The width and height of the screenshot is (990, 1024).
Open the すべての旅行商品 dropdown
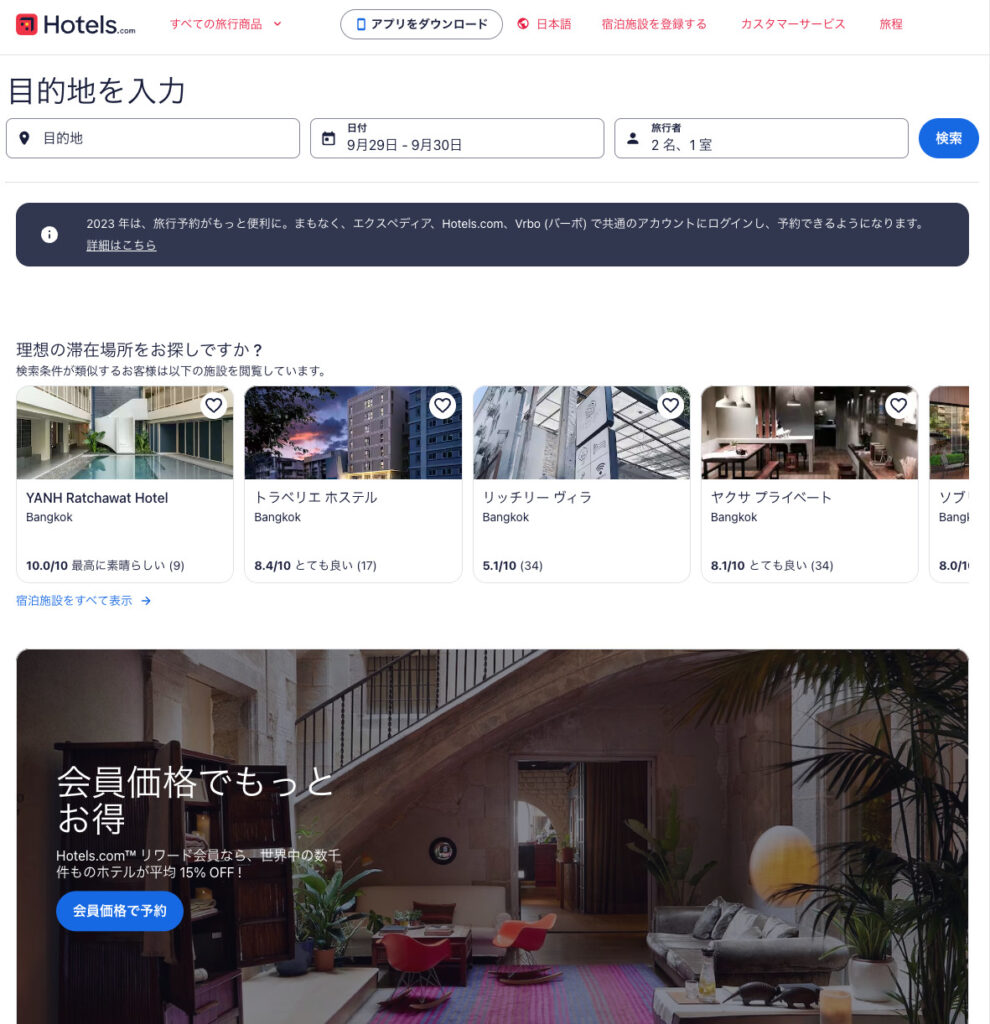(x=225, y=24)
